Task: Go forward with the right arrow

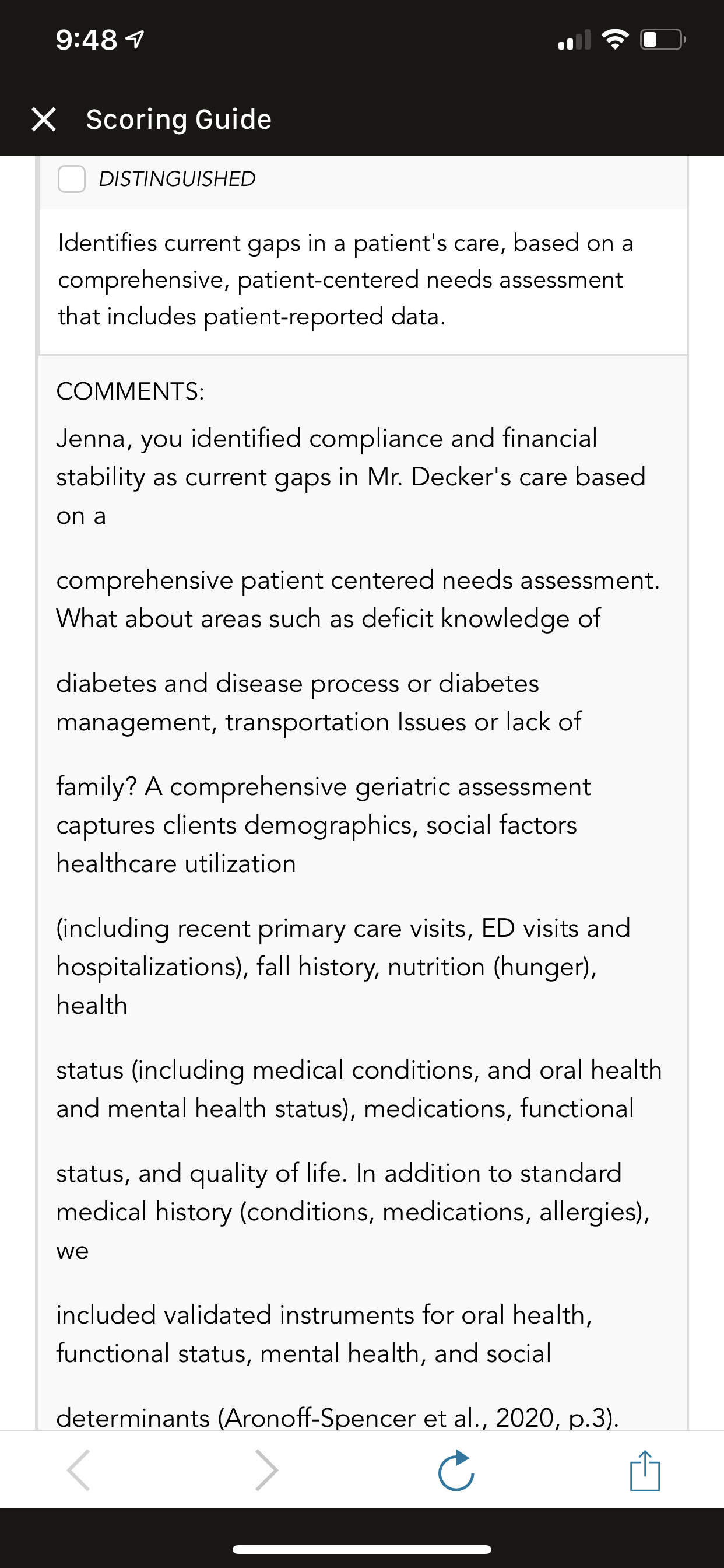Action: click(266, 1470)
